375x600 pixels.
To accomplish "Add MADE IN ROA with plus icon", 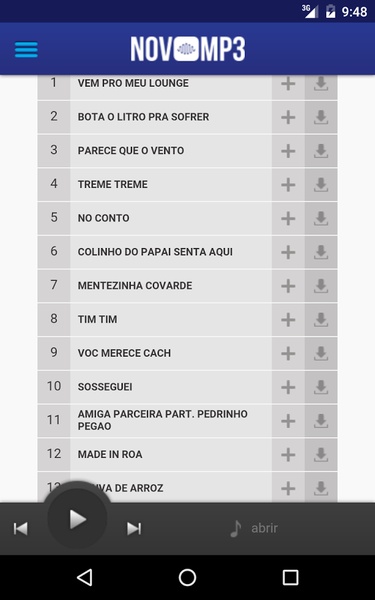I will tap(288, 455).
